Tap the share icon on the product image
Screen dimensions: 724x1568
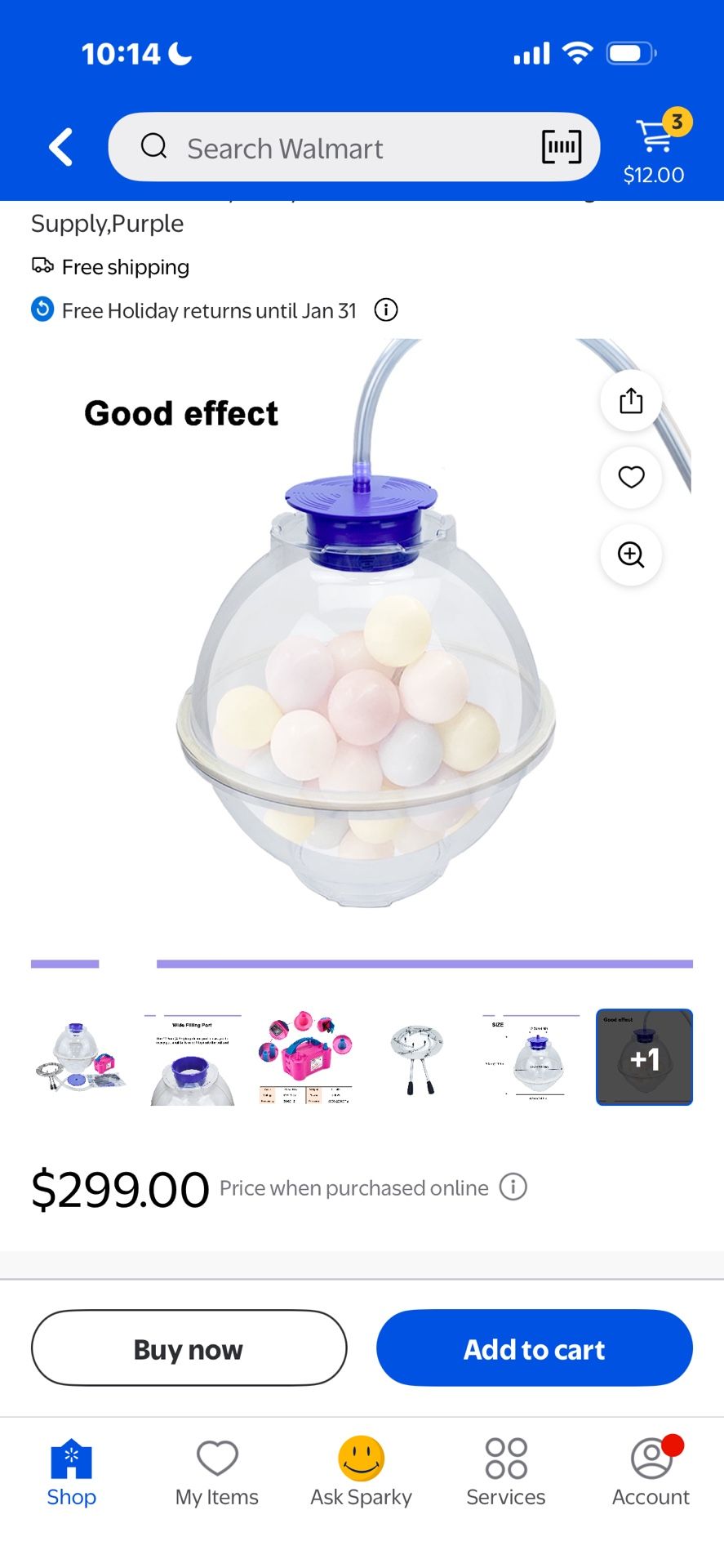pyautogui.click(x=630, y=401)
